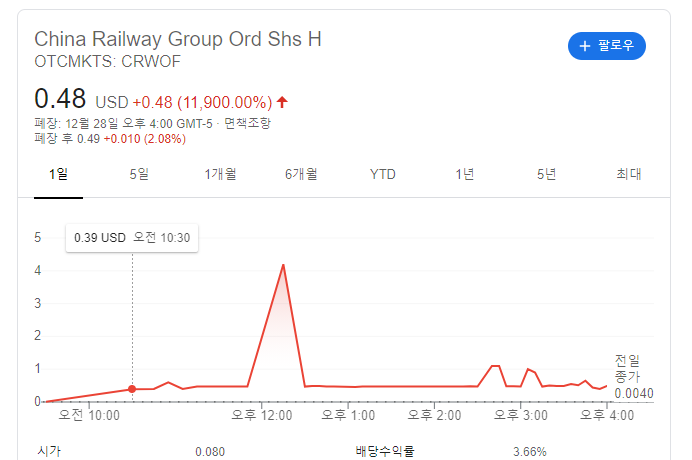
Task: Show the 1개월 chart range
Action: pyautogui.click(x=220, y=174)
